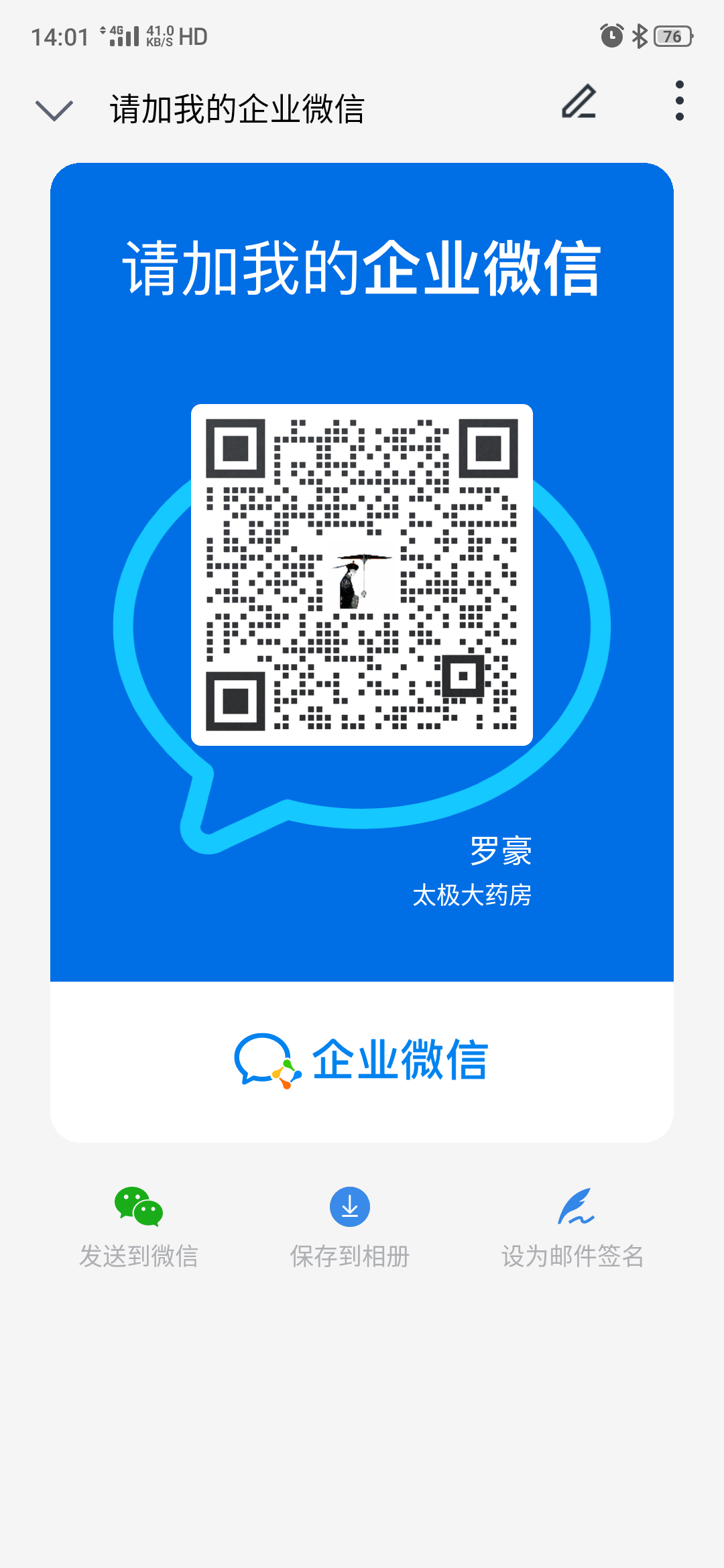Screen dimensions: 724x1568
Task: Collapse the page with the down chevron
Action: pyautogui.click(x=54, y=111)
